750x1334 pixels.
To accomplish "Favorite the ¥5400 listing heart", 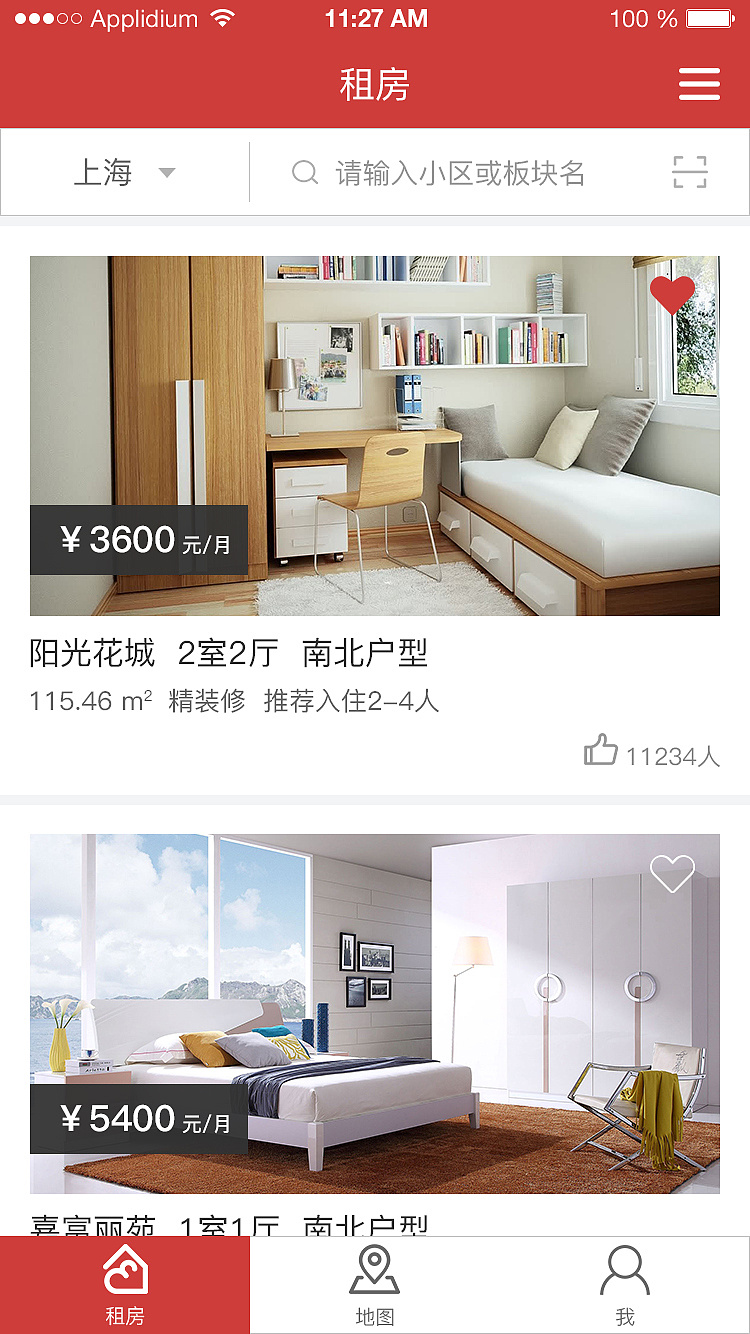I will point(672,873).
